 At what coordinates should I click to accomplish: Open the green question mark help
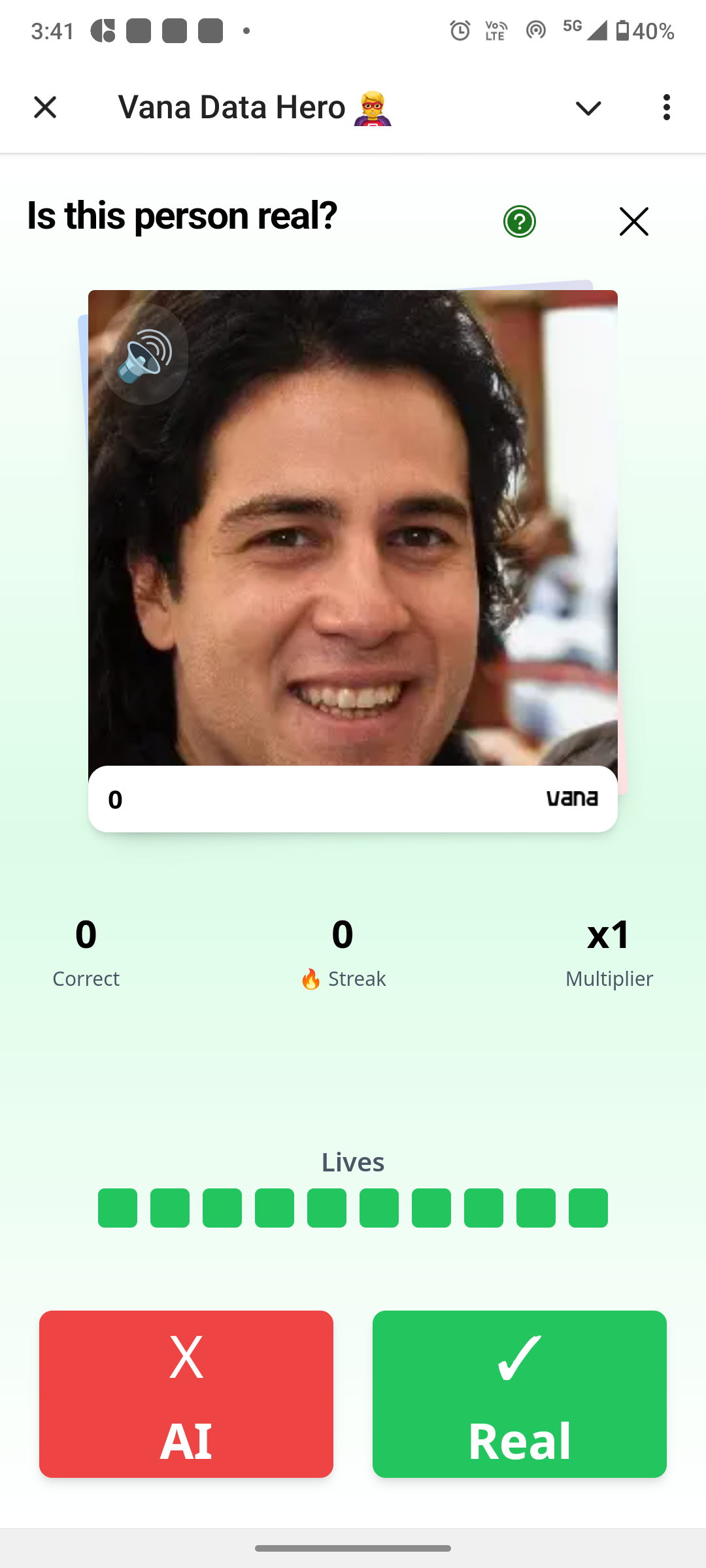click(520, 221)
